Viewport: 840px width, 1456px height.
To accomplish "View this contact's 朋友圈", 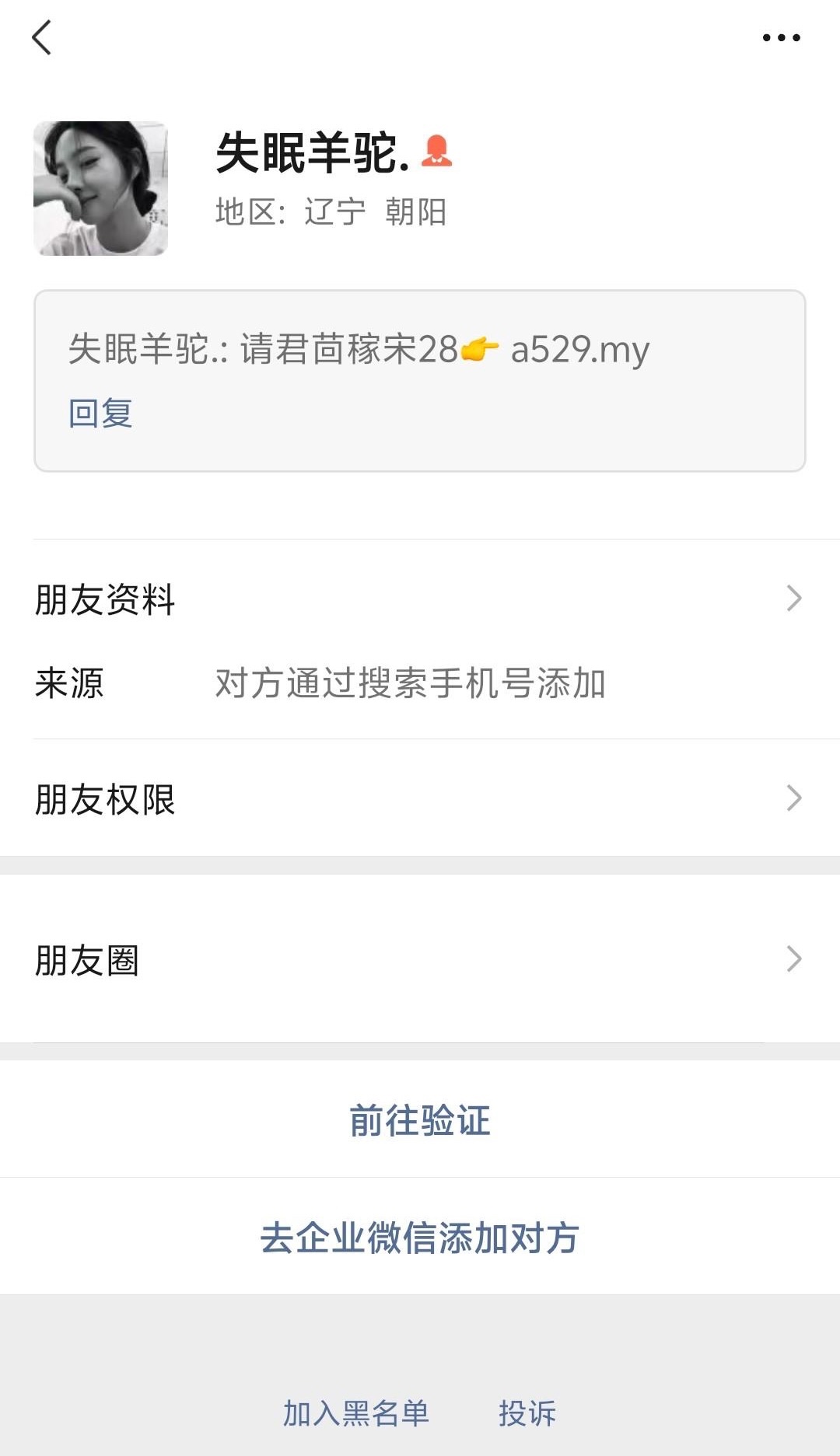I will [420, 959].
